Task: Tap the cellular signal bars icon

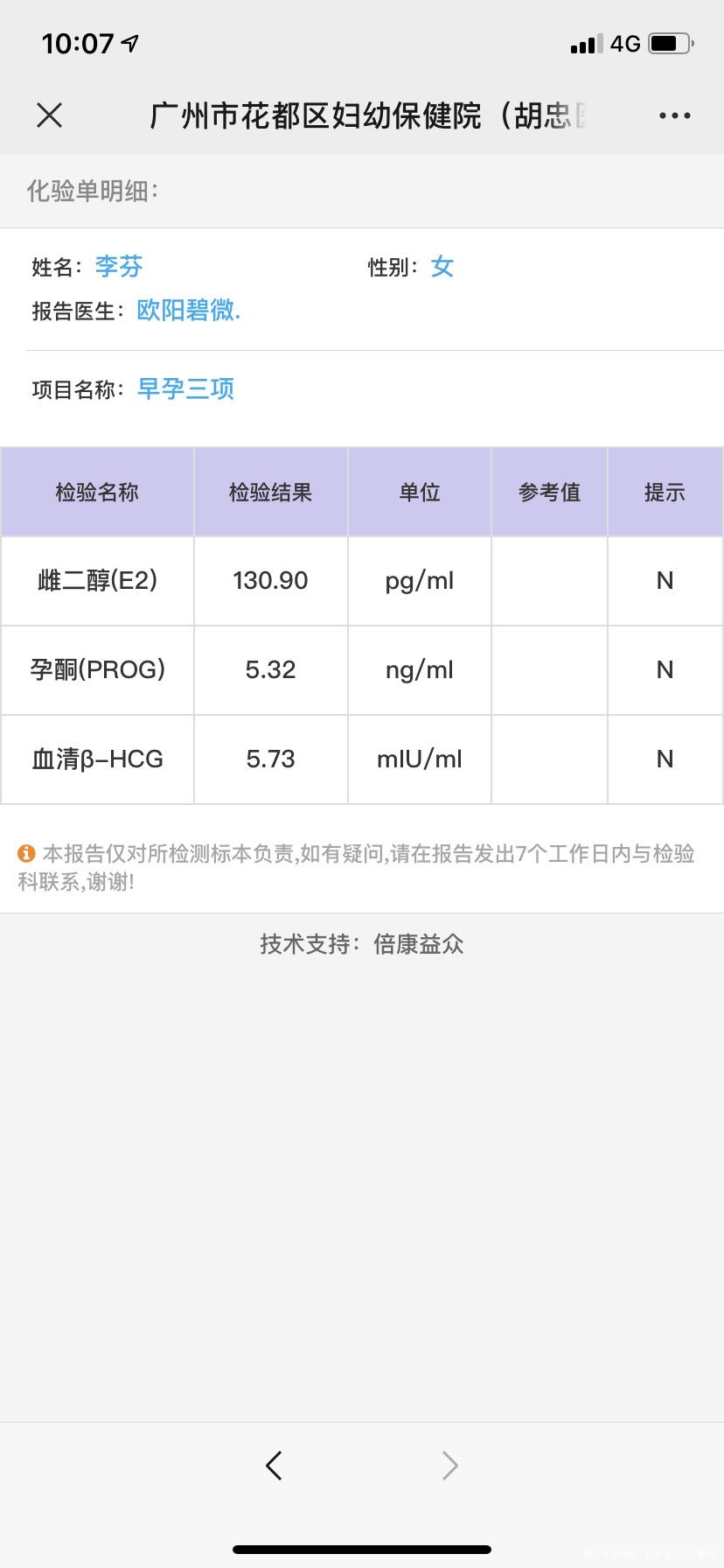Action: click(x=586, y=45)
